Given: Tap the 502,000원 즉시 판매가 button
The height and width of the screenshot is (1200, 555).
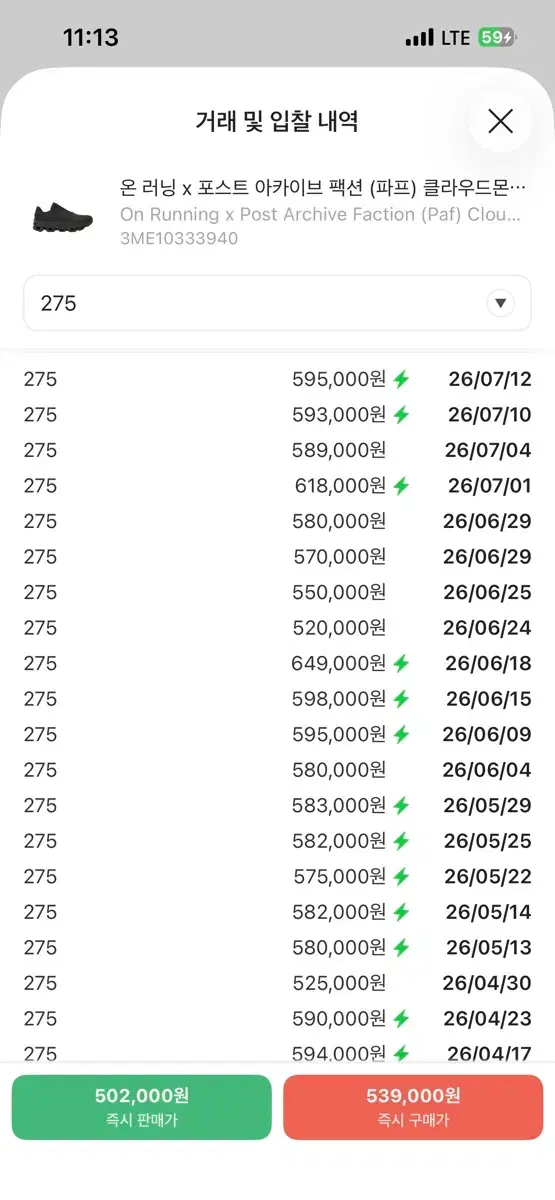Looking at the screenshot, I should click(x=142, y=1107).
